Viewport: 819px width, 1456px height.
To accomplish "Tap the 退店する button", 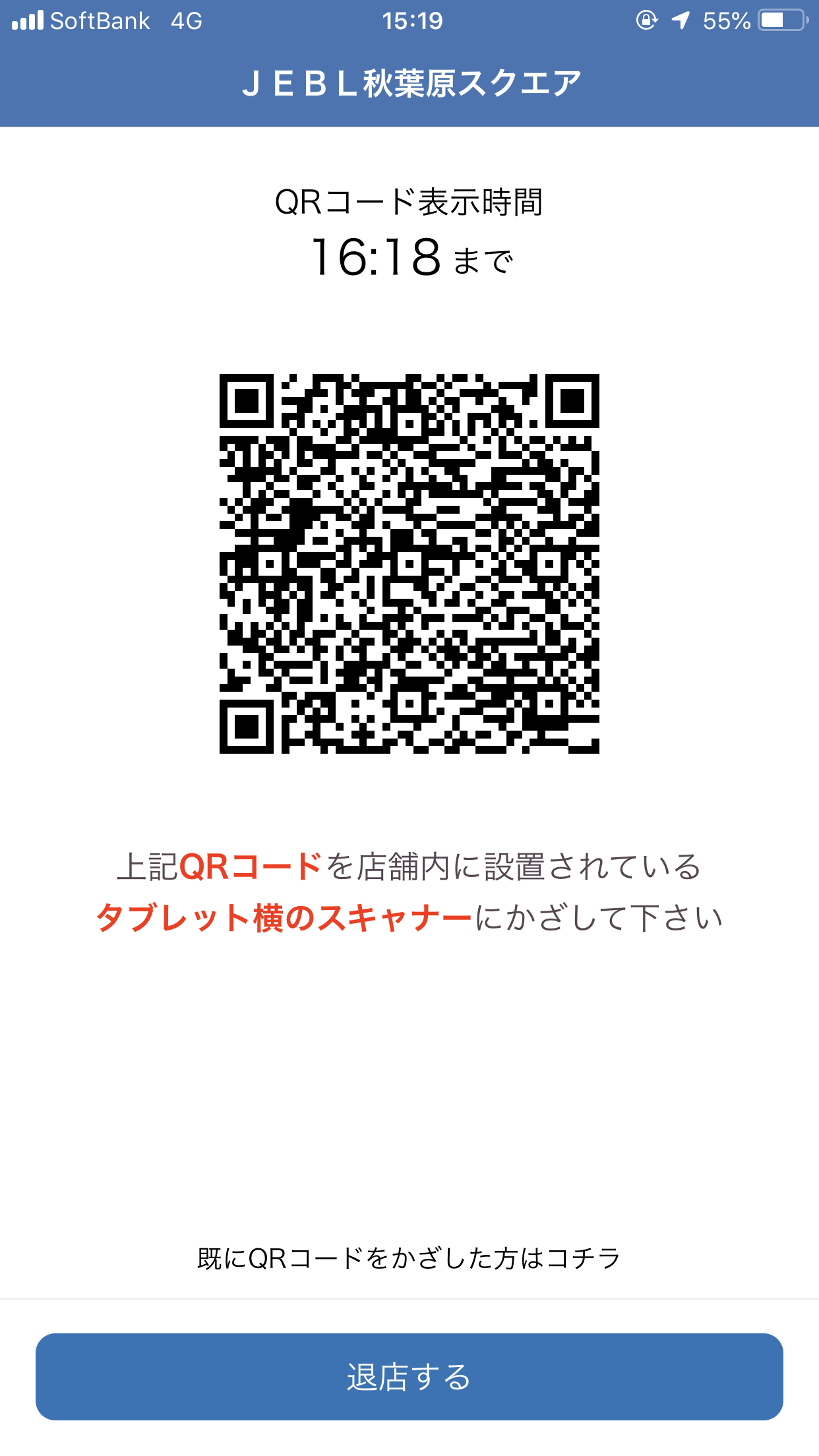I will (409, 1377).
